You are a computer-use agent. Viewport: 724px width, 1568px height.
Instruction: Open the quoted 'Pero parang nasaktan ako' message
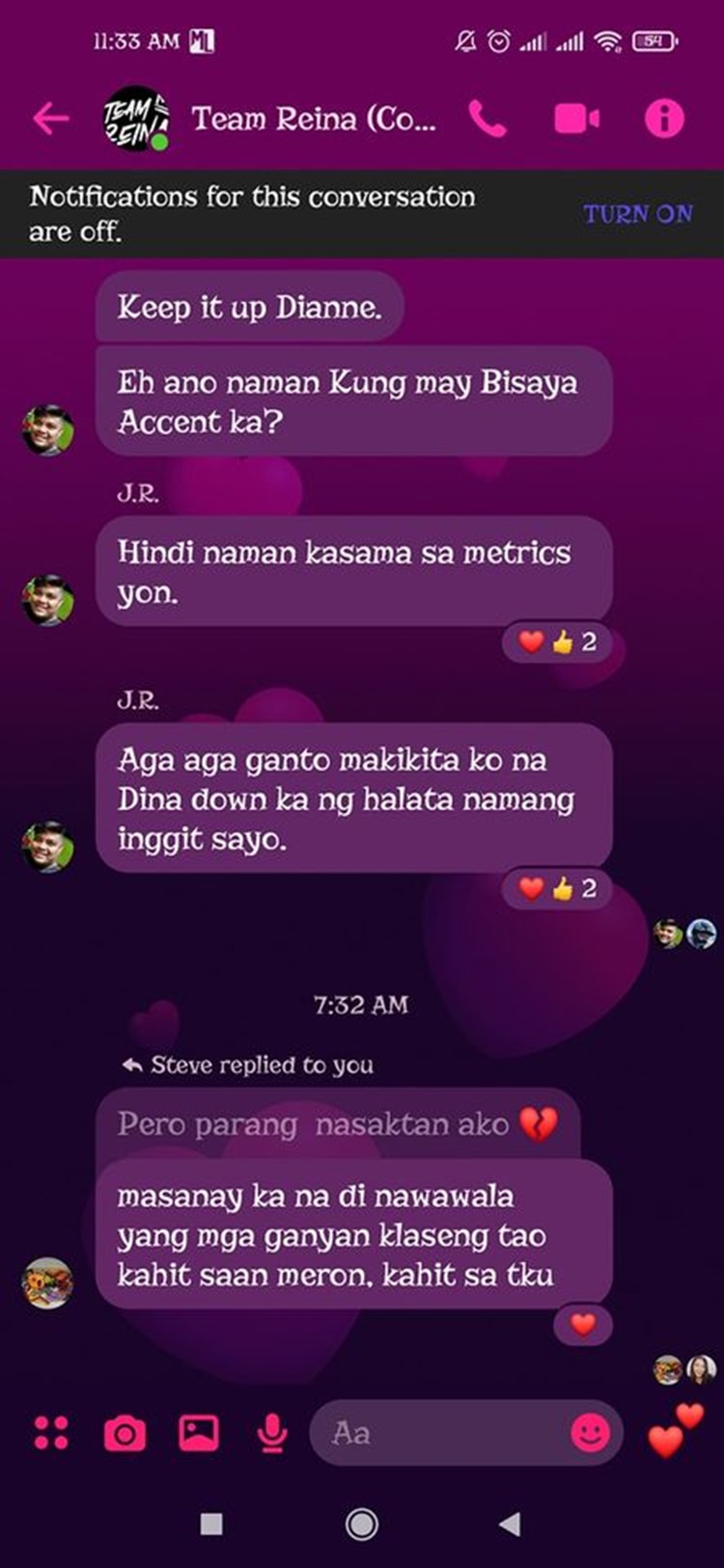coord(336,1124)
